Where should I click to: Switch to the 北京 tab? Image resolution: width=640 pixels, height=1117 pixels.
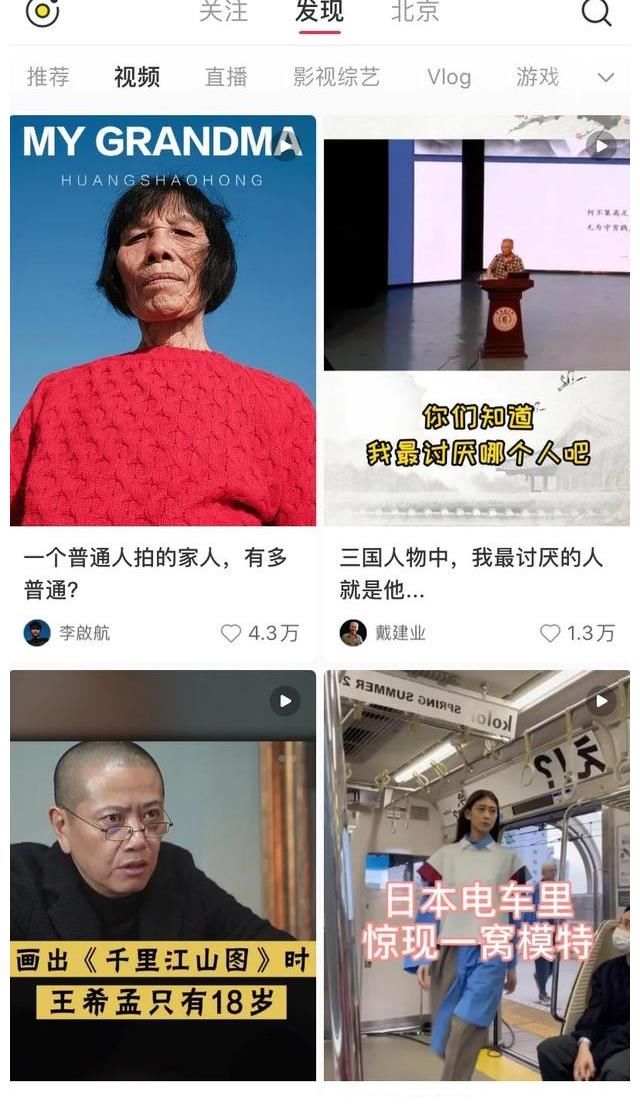415,12
